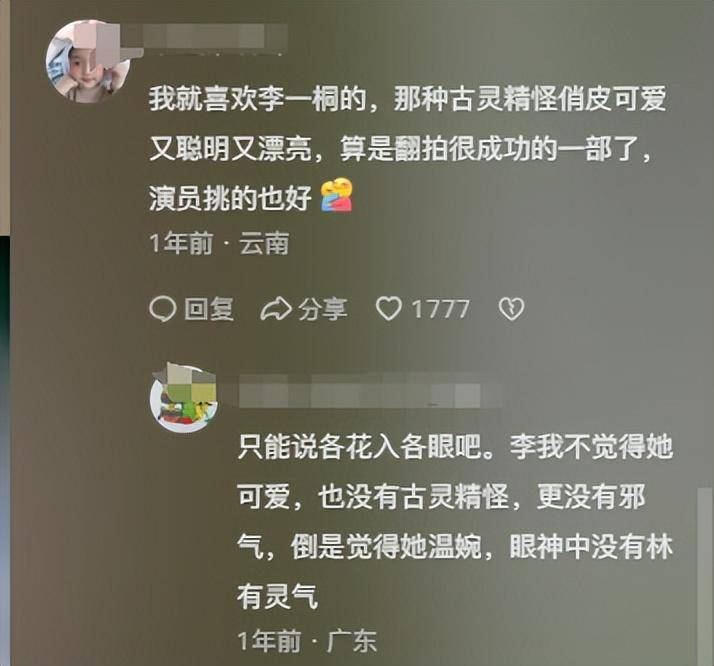Reply to the comment from 云南
Image resolution: width=714 pixels, height=666 pixels.
(191, 310)
